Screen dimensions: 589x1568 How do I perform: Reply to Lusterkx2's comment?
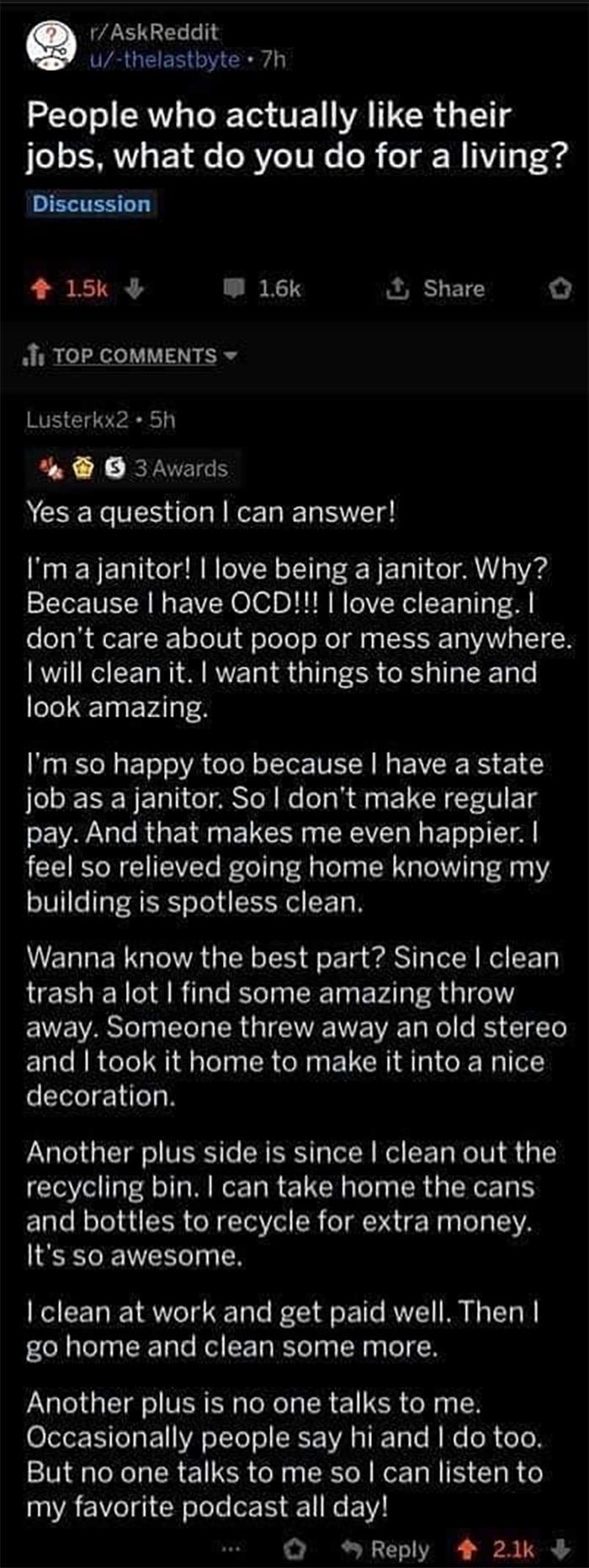pos(385,1548)
